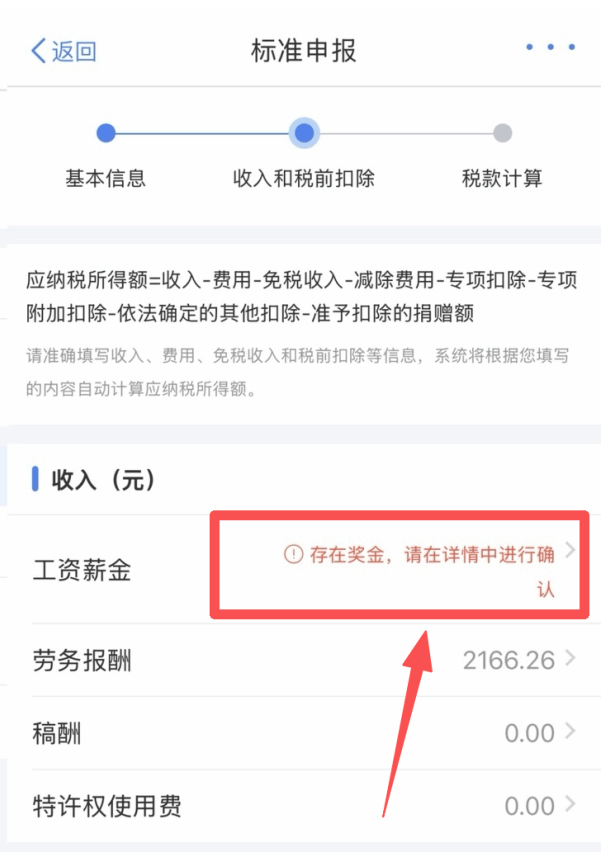Go back using the 返回 button

tap(64, 51)
